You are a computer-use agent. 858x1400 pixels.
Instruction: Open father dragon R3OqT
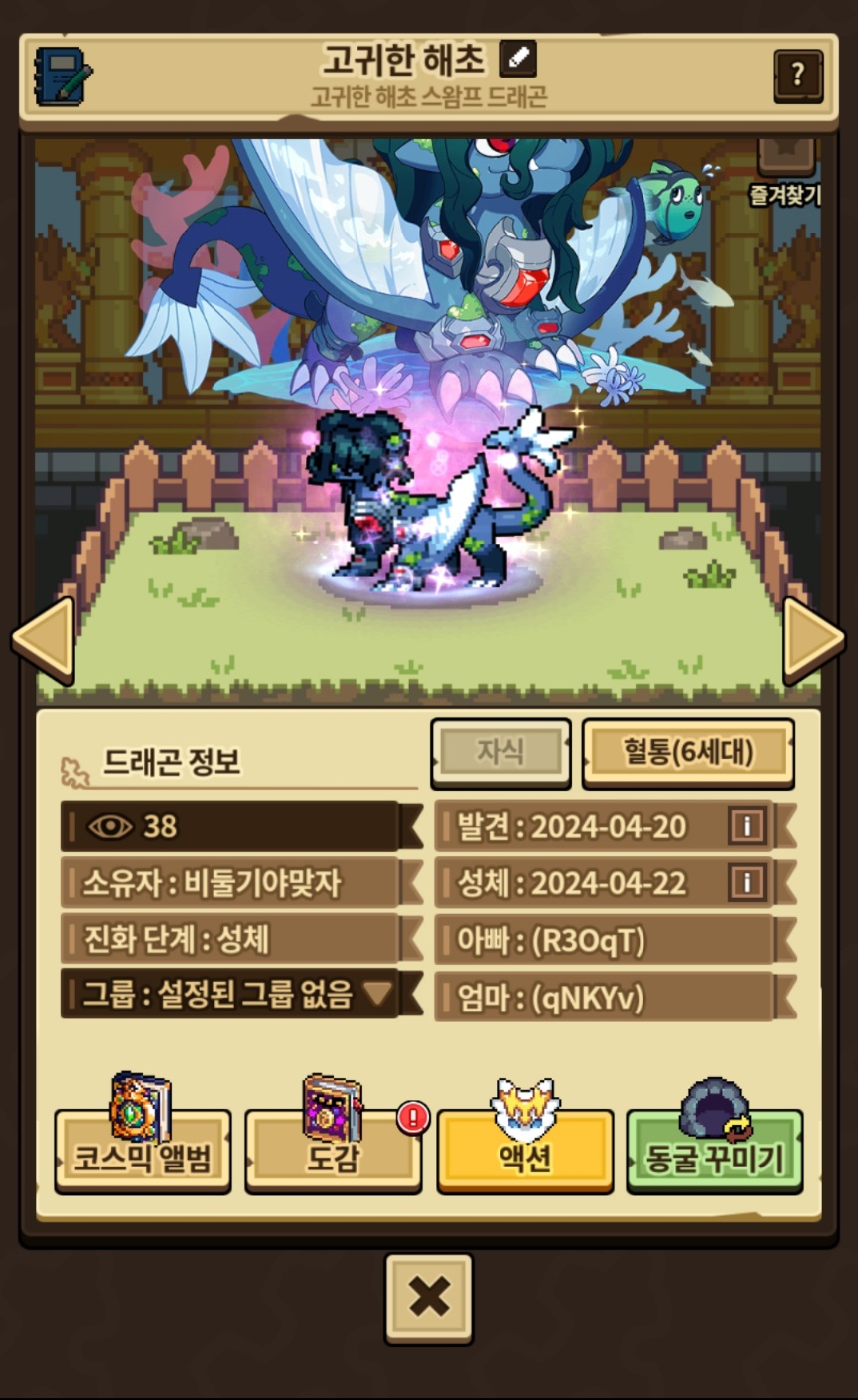click(604, 940)
